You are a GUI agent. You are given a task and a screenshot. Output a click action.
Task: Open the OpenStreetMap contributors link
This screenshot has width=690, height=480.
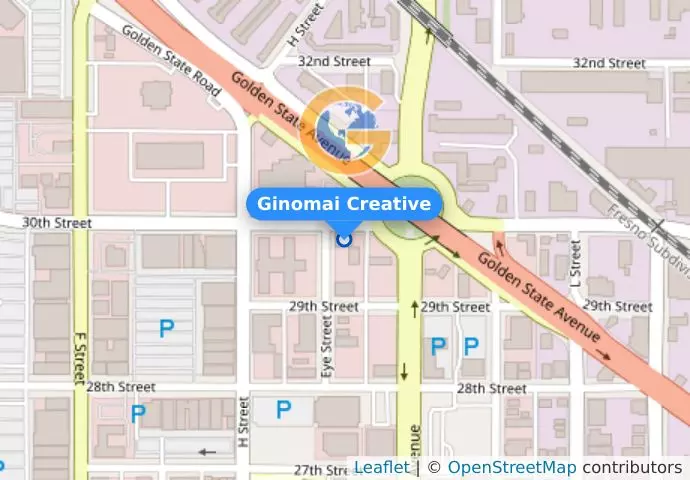pos(511,467)
